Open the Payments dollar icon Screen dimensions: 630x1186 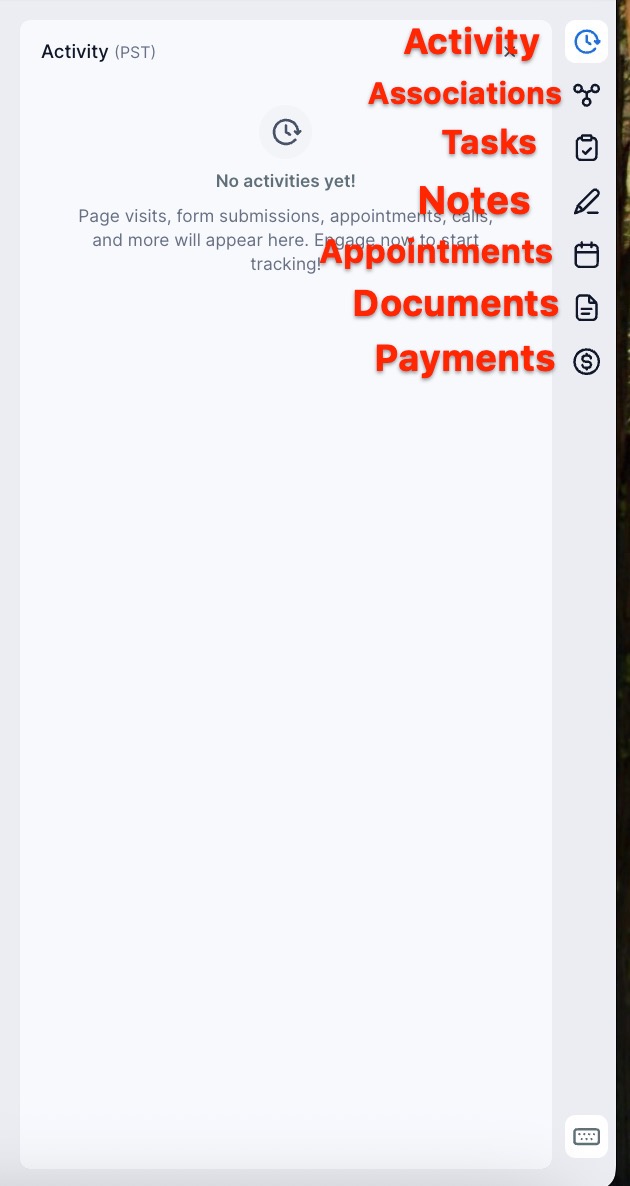(x=586, y=361)
